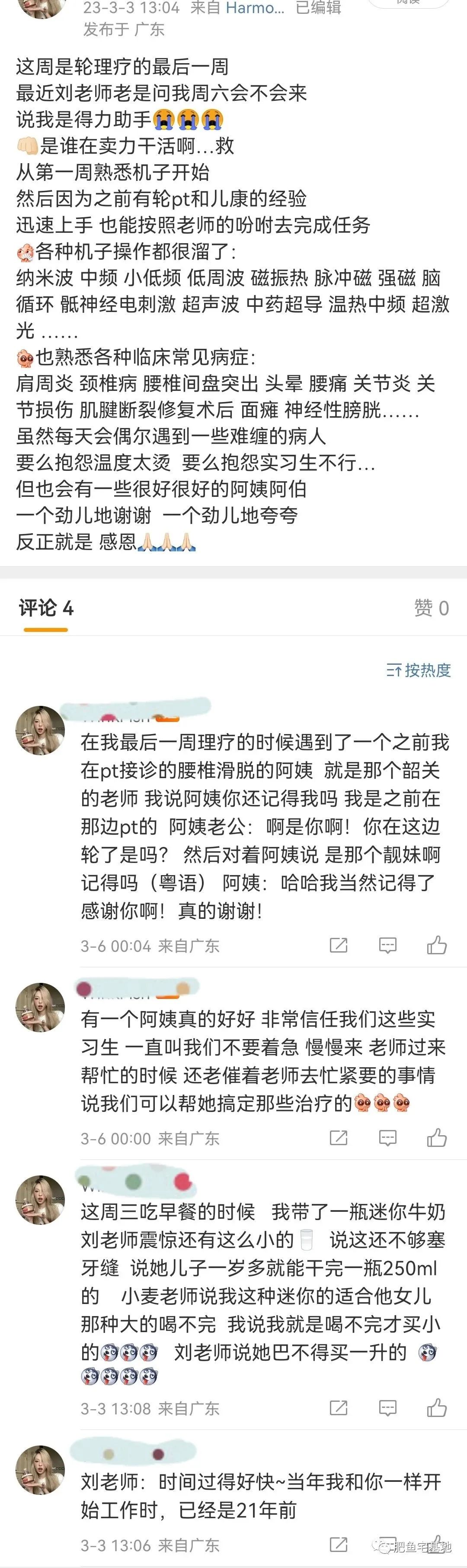The image size is (467, 1568).
Task: Open commenter avatar beside the 迷你牛奶 comment
Action: [40, 1201]
